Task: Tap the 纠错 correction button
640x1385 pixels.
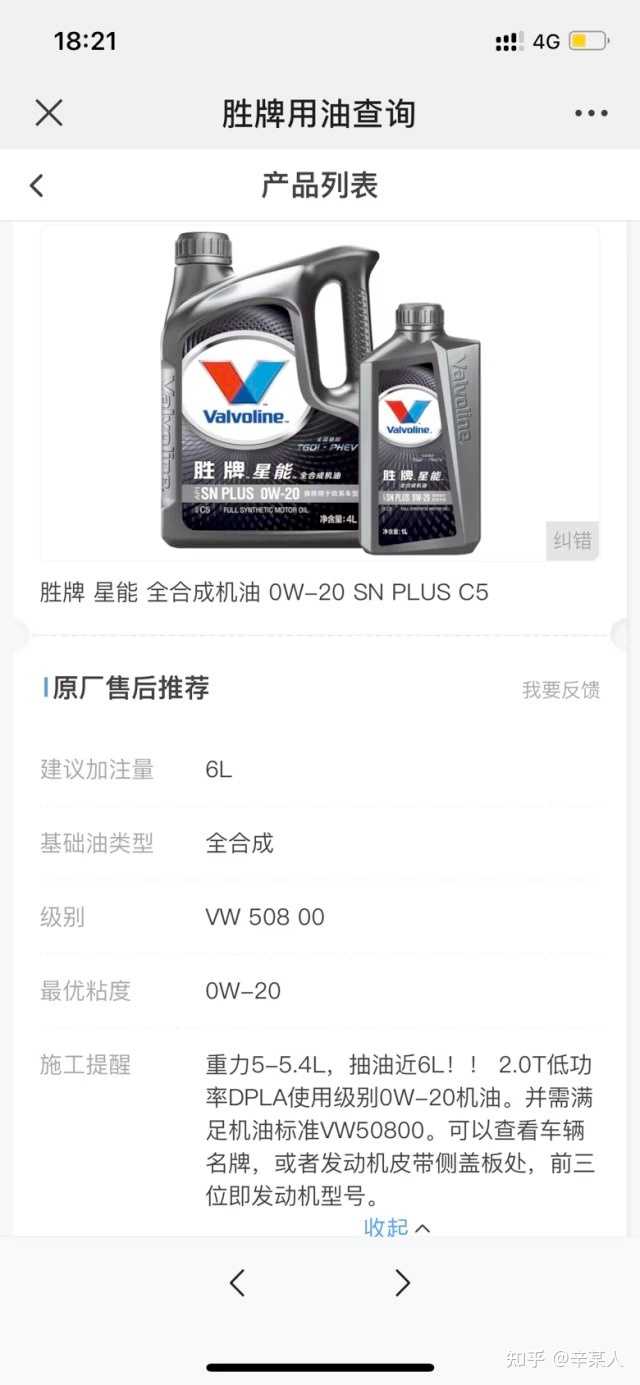Action: [572, 541]
